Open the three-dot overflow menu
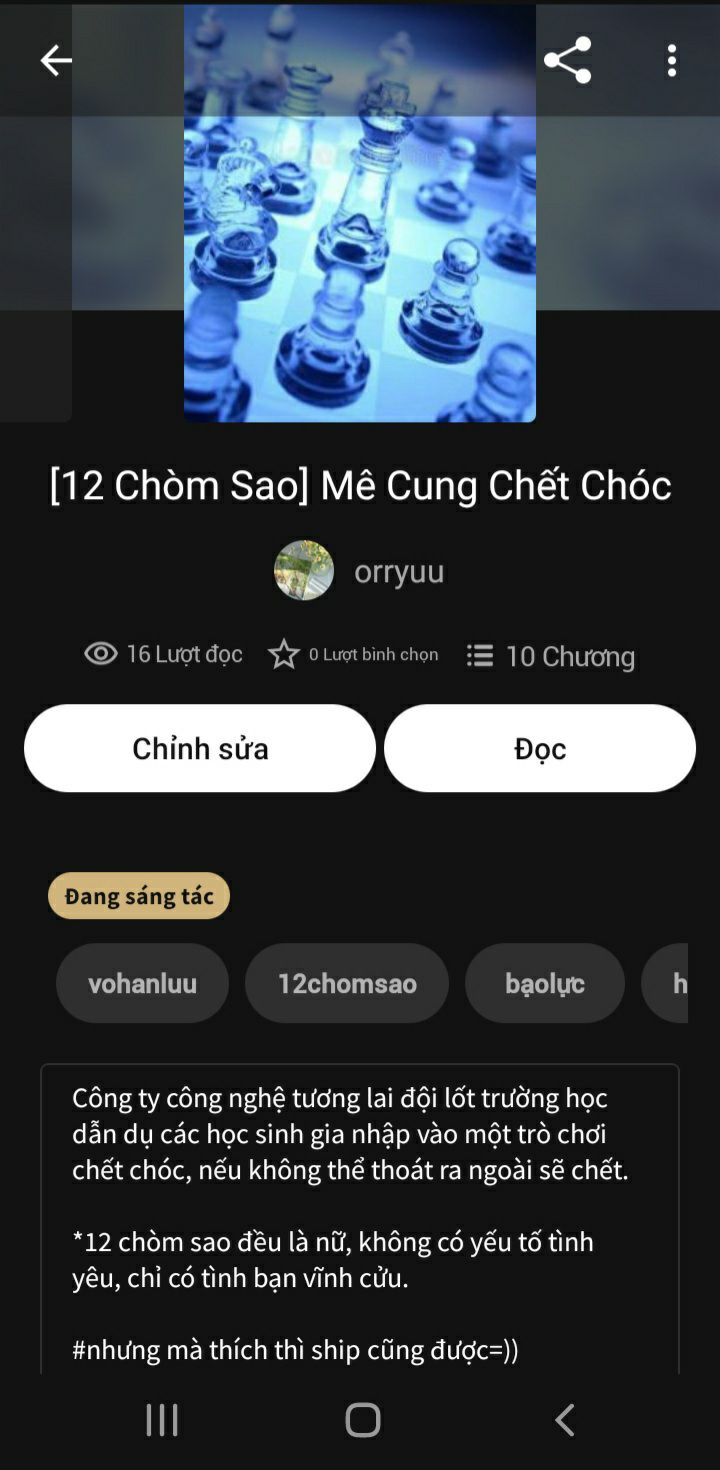Screen dimensions: 720x1470 click(x=671, y=61)
